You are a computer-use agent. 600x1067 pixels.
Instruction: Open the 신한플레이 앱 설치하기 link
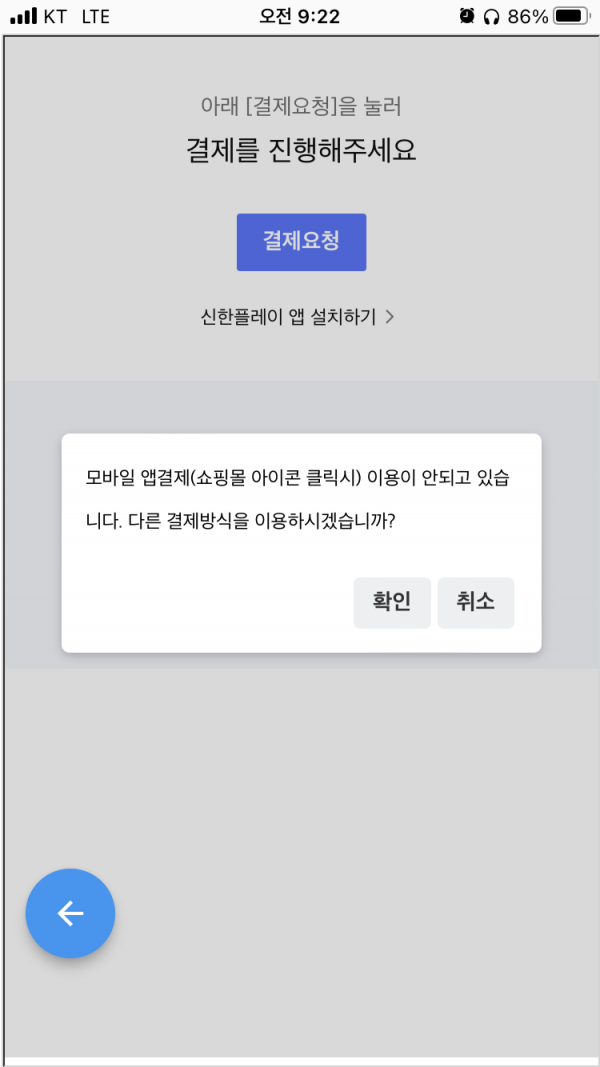pos(298,317)
